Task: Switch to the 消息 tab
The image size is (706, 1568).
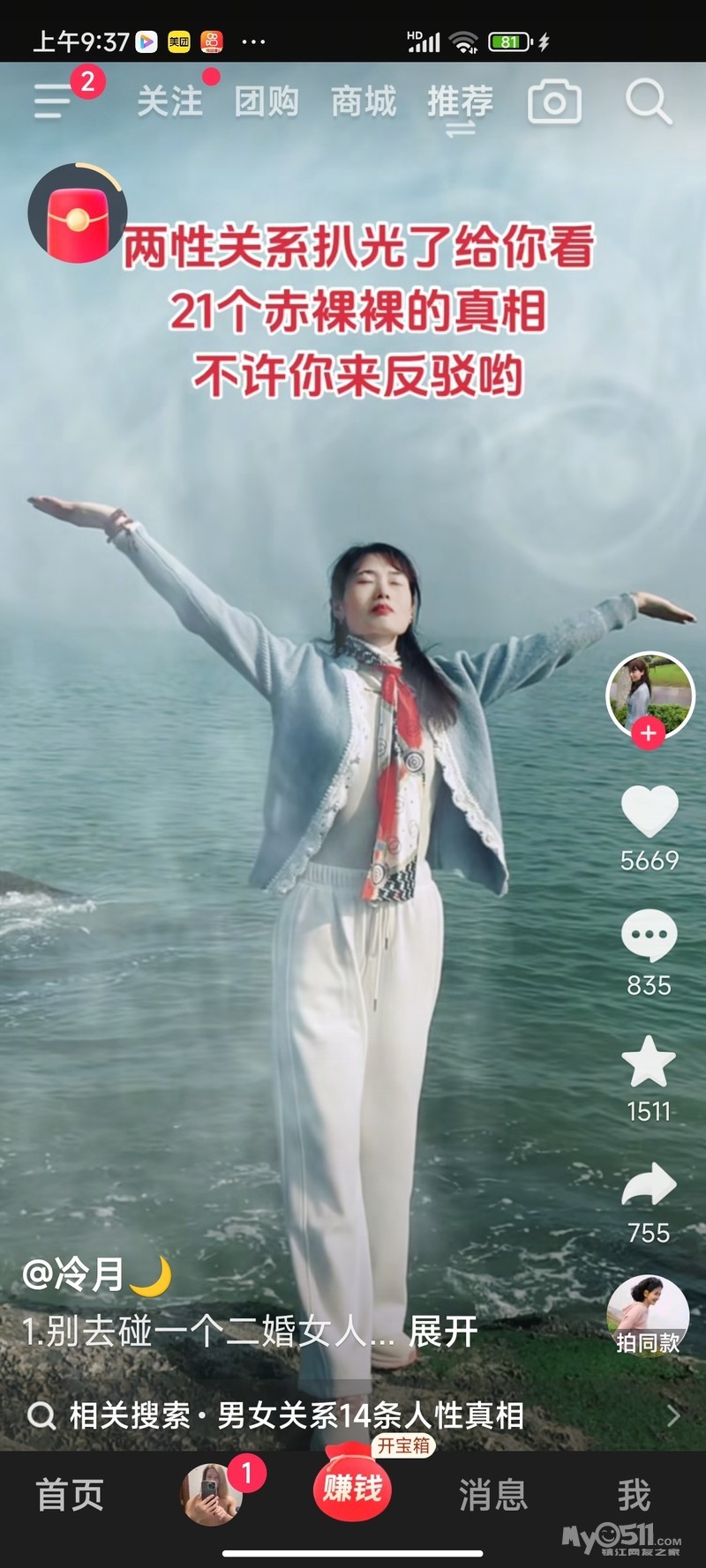Action: [x=493, y=1495]
